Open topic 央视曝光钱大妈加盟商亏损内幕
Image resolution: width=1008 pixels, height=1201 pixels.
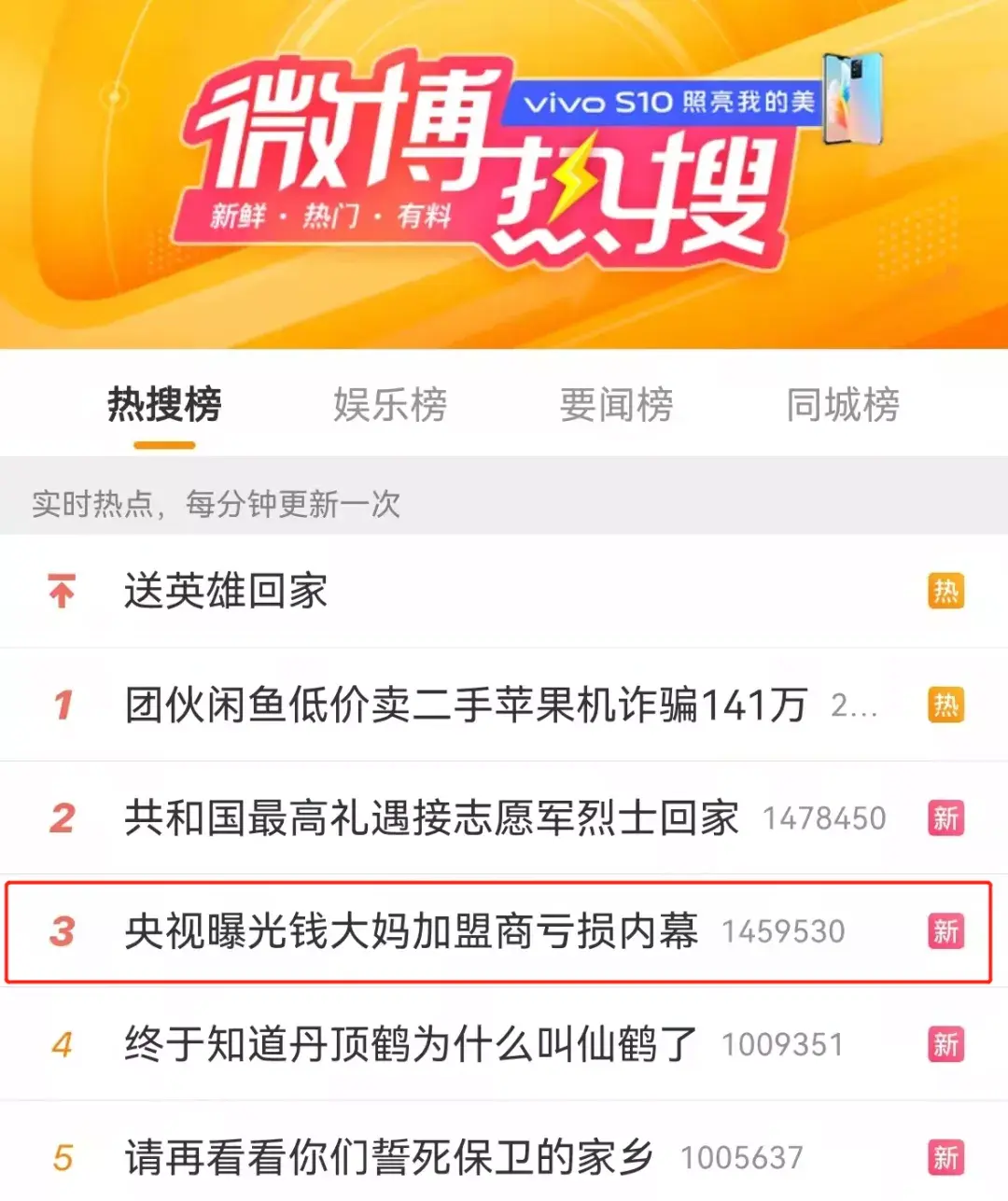(x=411, y=931)
